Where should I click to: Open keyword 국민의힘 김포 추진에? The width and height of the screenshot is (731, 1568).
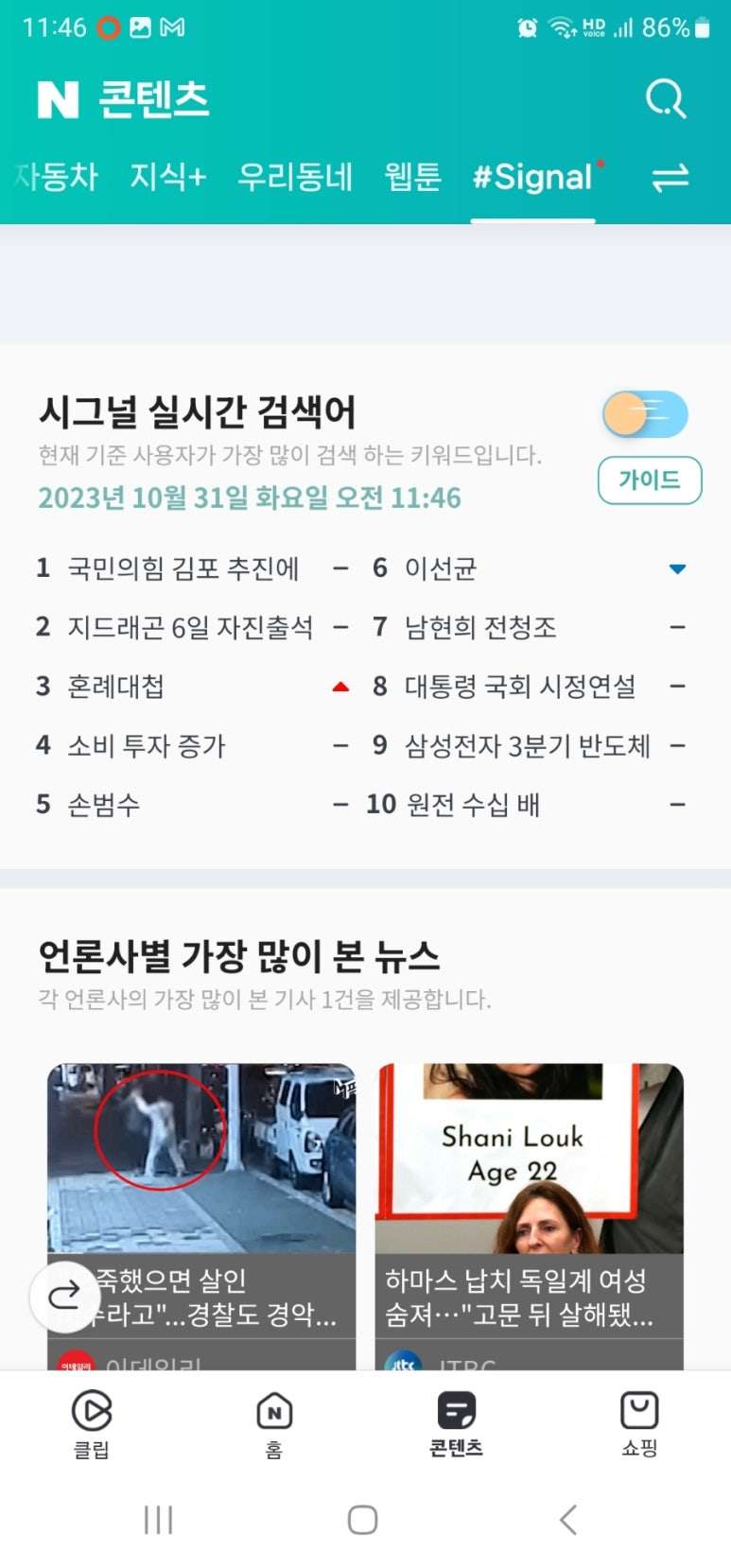tap(183, 568)
